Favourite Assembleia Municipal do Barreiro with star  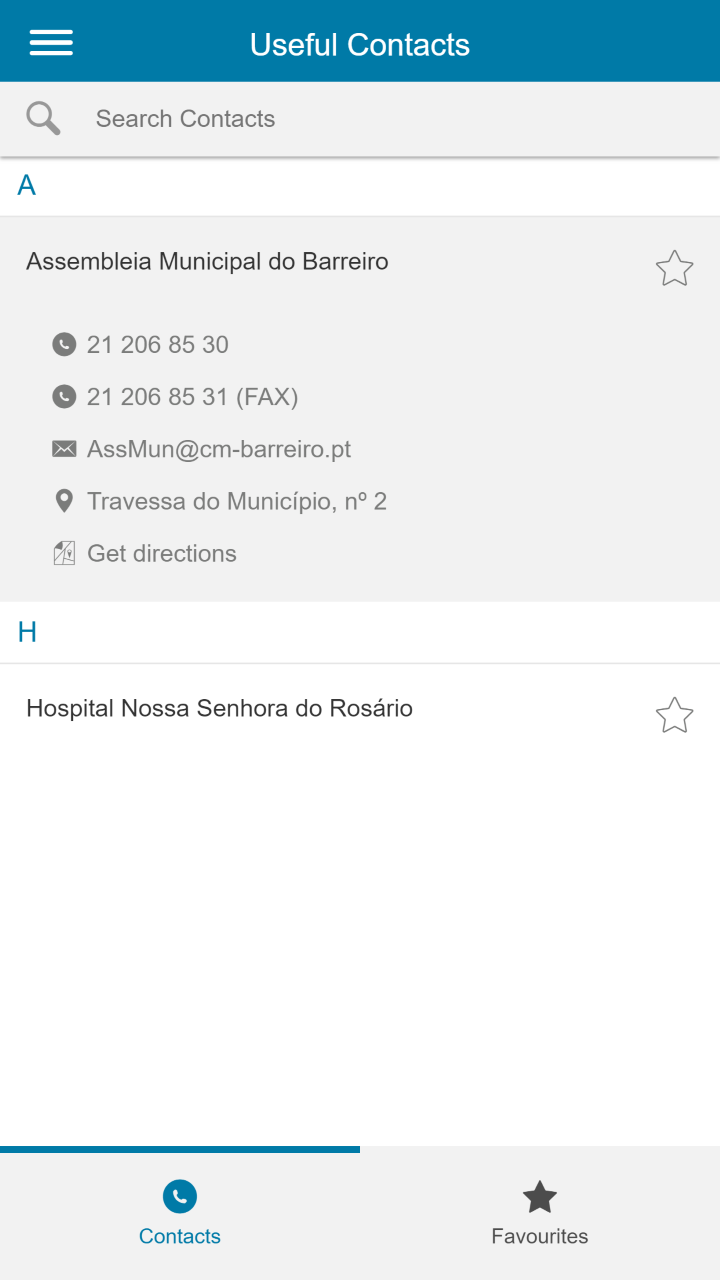click(674, 268)
